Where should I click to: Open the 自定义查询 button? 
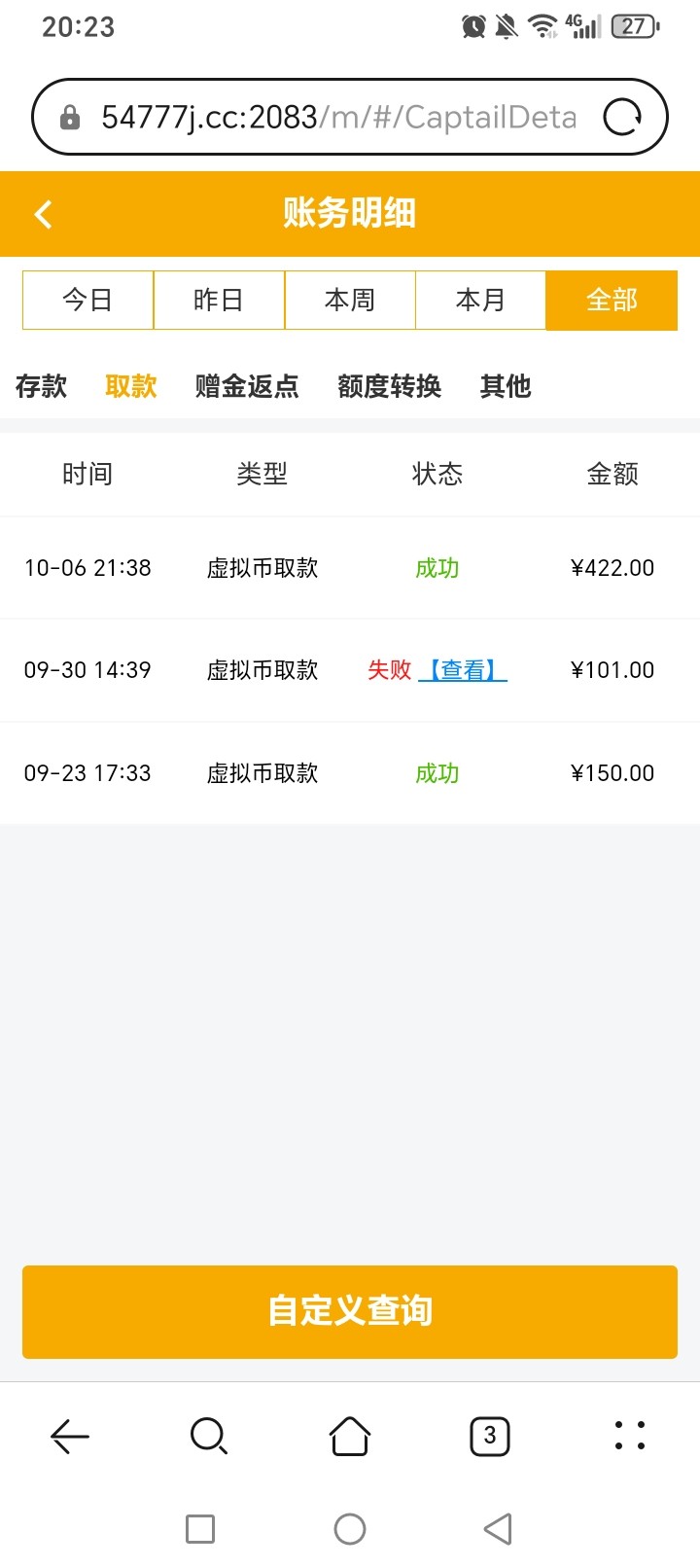[x=350, y=1311]
